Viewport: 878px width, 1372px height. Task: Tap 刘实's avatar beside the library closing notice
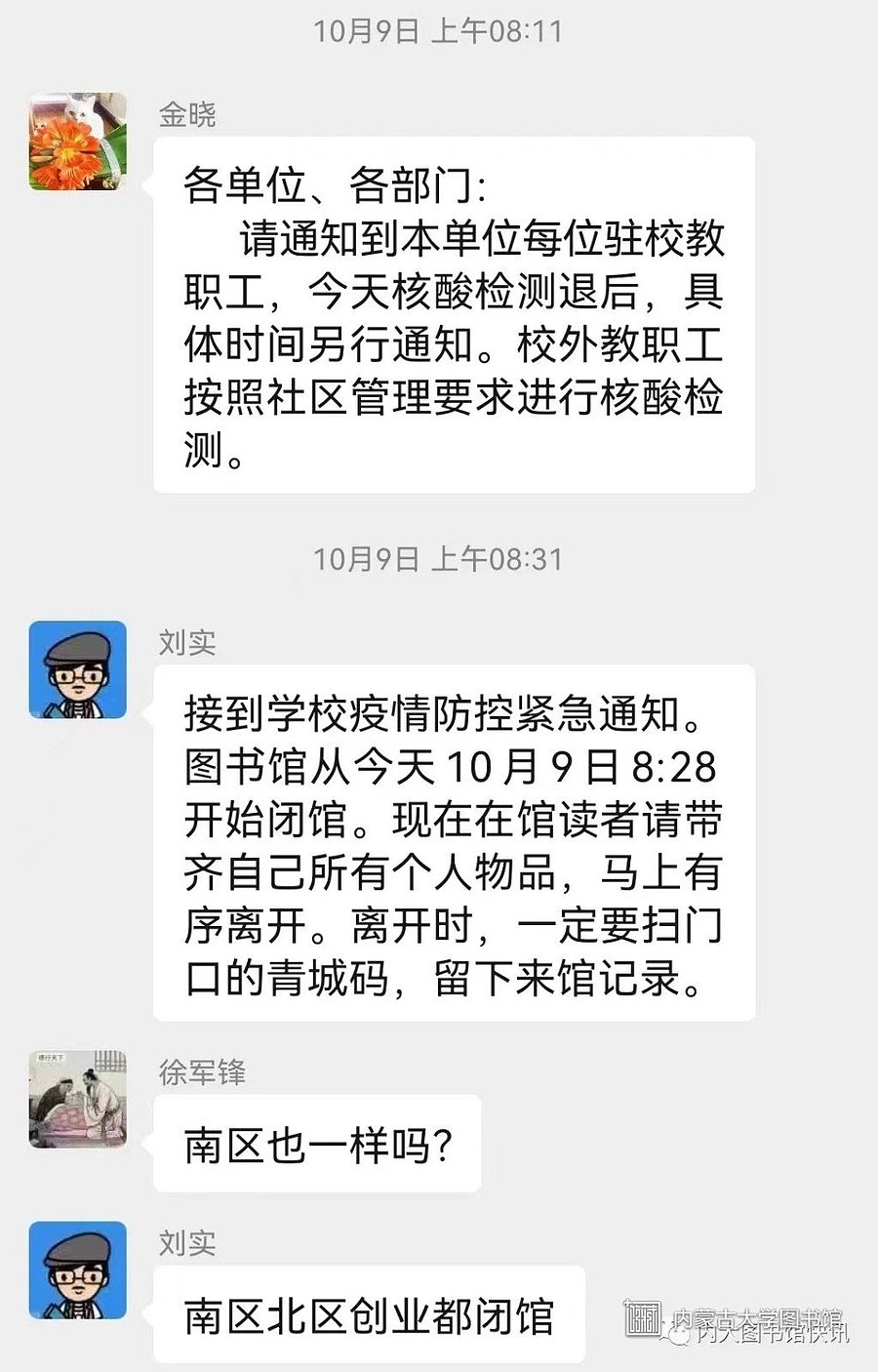[x=78, y=669]
